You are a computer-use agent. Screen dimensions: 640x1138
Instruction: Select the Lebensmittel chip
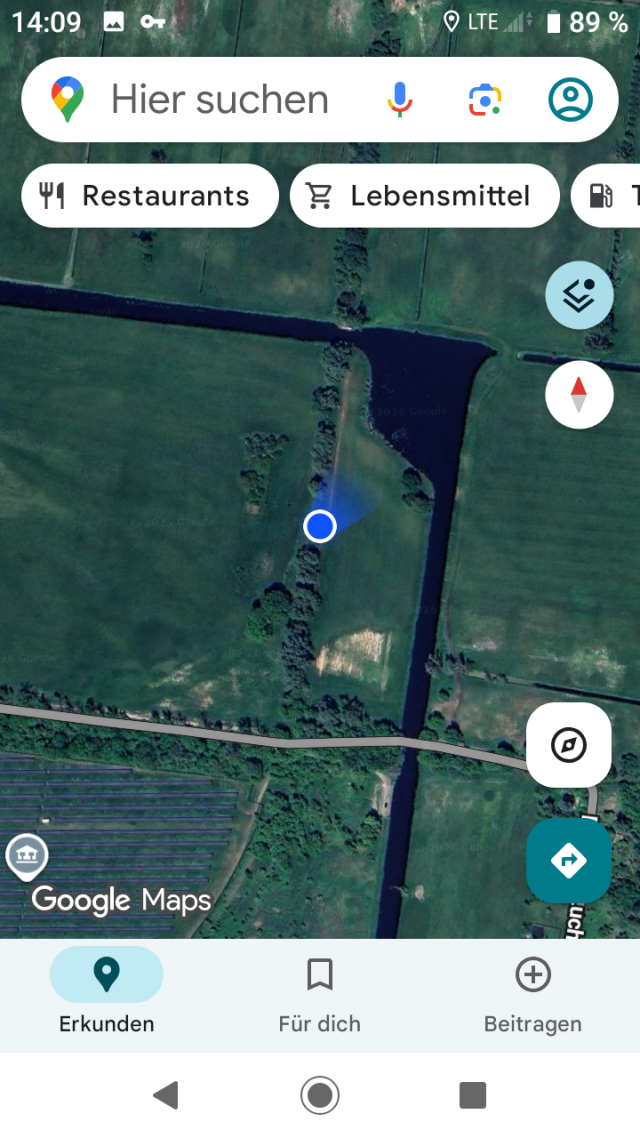pos(424,196)
